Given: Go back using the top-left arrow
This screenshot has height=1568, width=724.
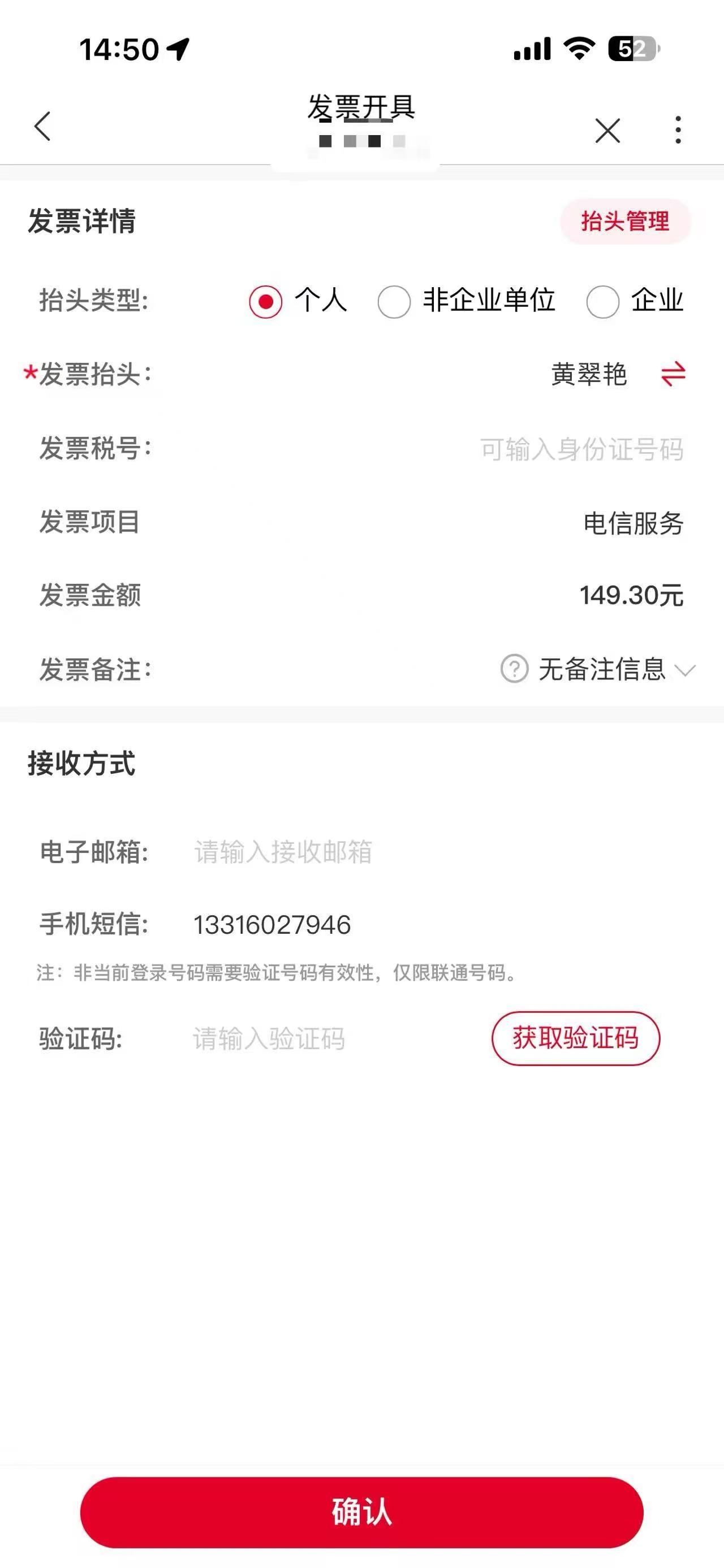Looking at the screenshot, I should [x=42, y=127].
